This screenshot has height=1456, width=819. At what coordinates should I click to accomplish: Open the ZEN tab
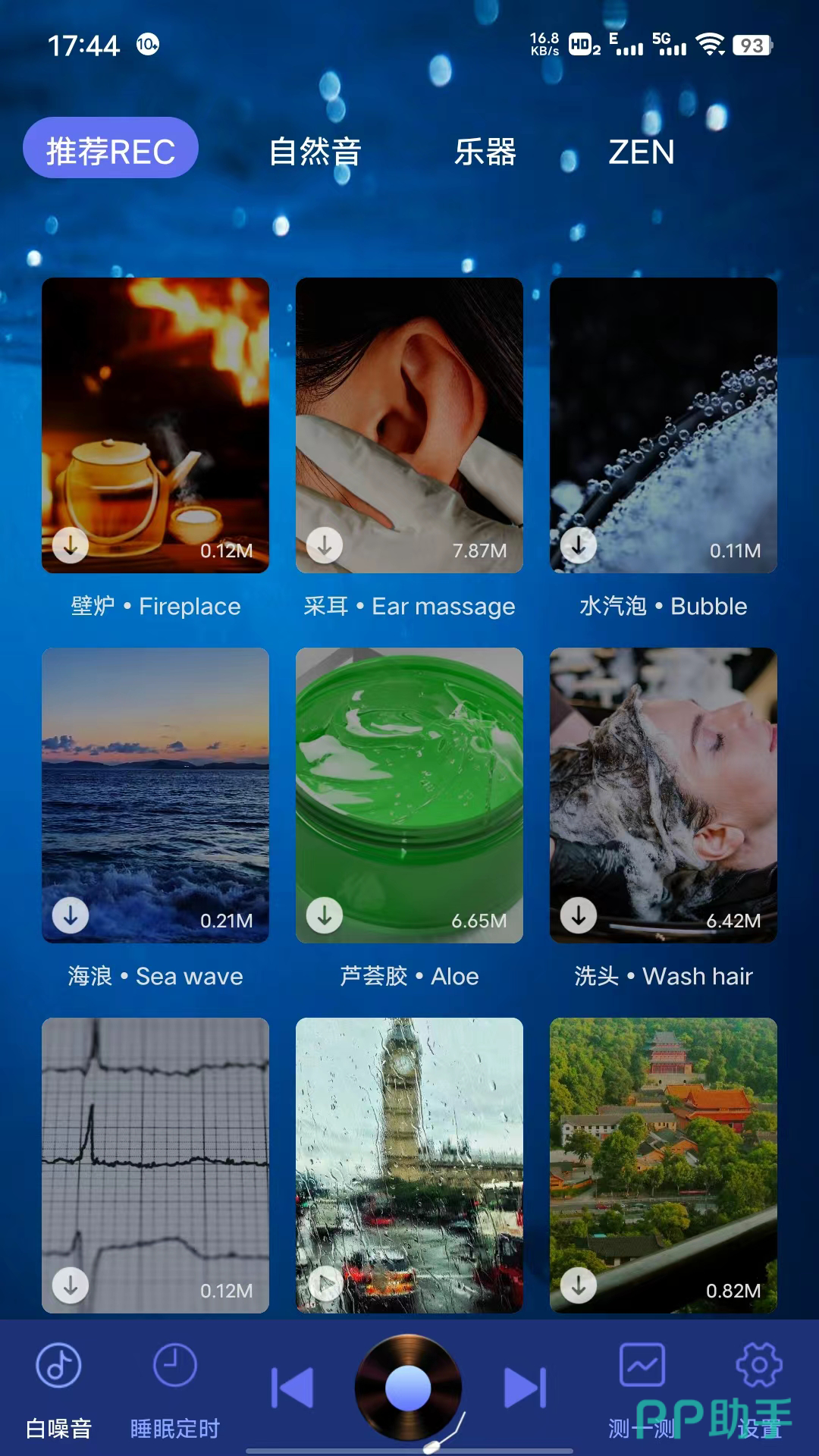[x=642, y=152]
